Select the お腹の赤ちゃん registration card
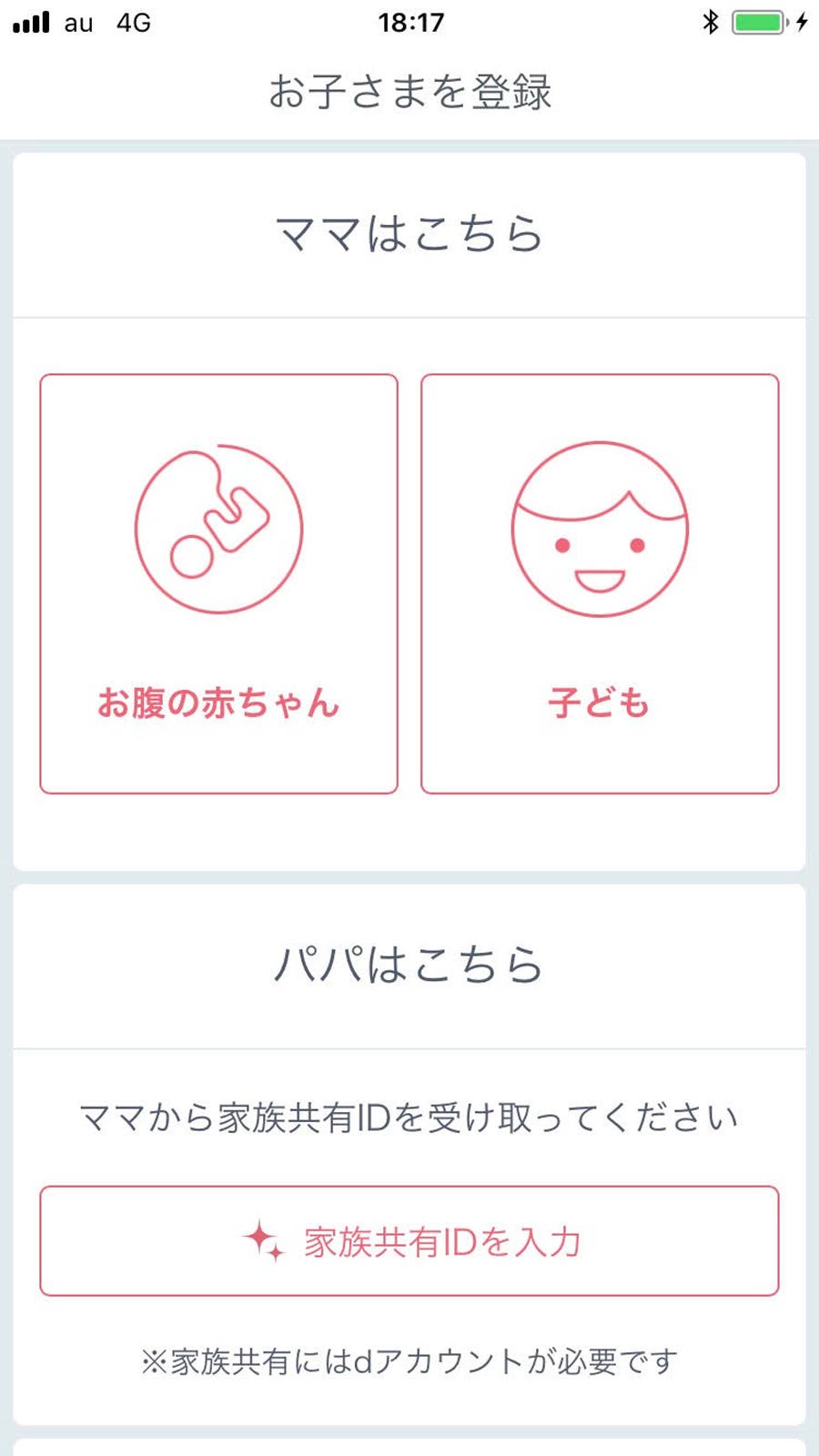Image resolution: width=819 pixels, height=1456 pixels. 218,582
